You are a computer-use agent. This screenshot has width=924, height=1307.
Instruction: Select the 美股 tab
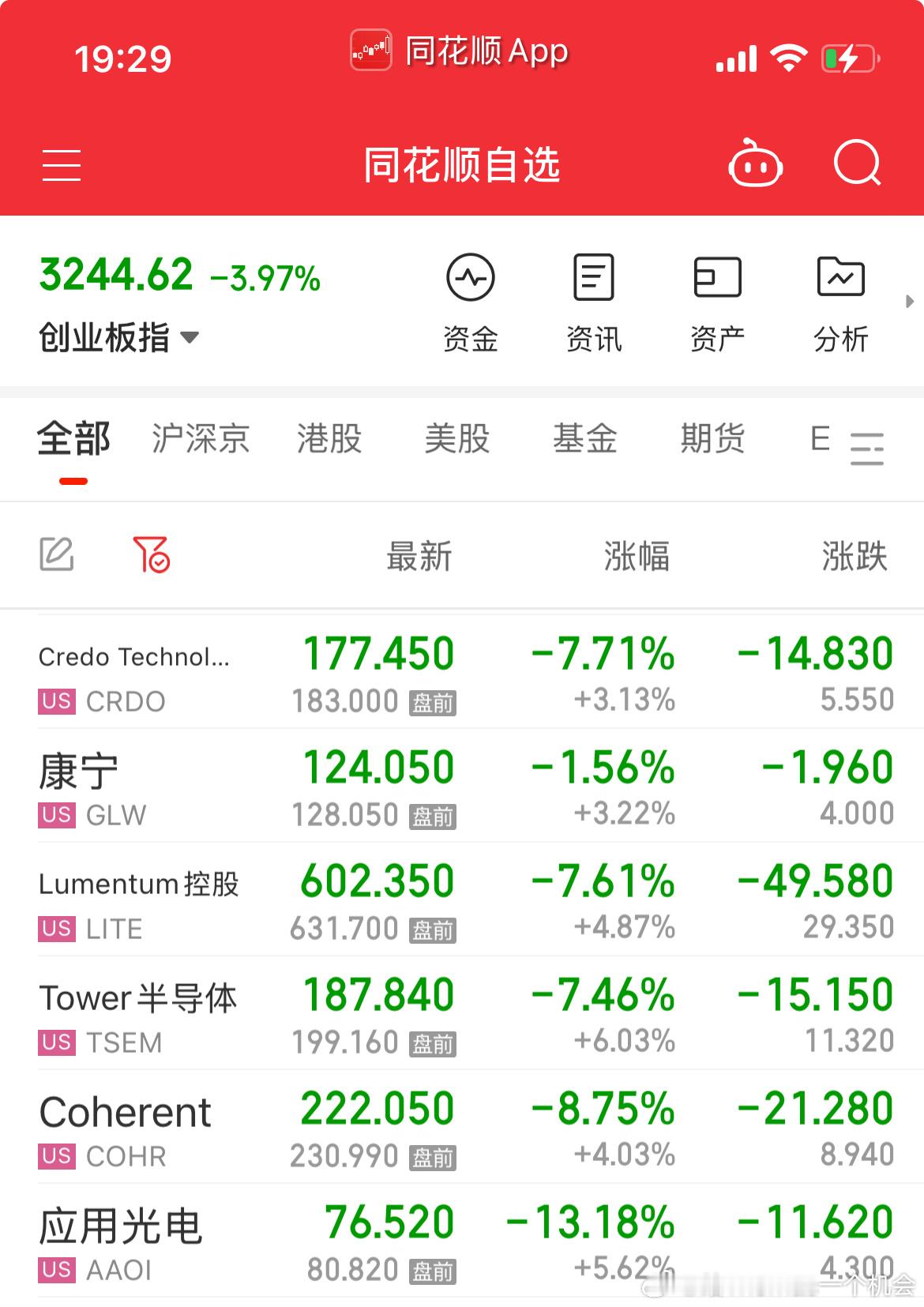457,438
